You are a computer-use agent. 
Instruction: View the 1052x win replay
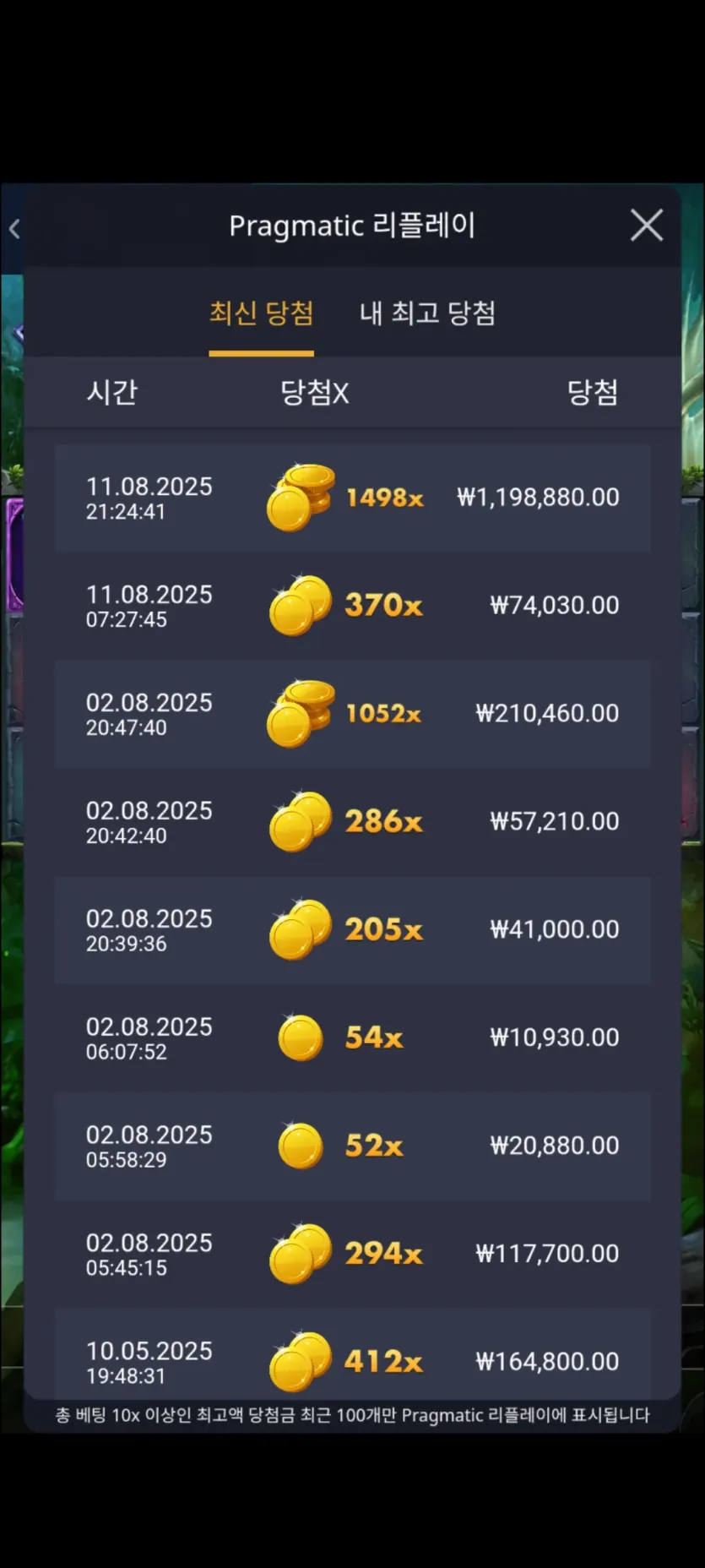click(352, 714)
